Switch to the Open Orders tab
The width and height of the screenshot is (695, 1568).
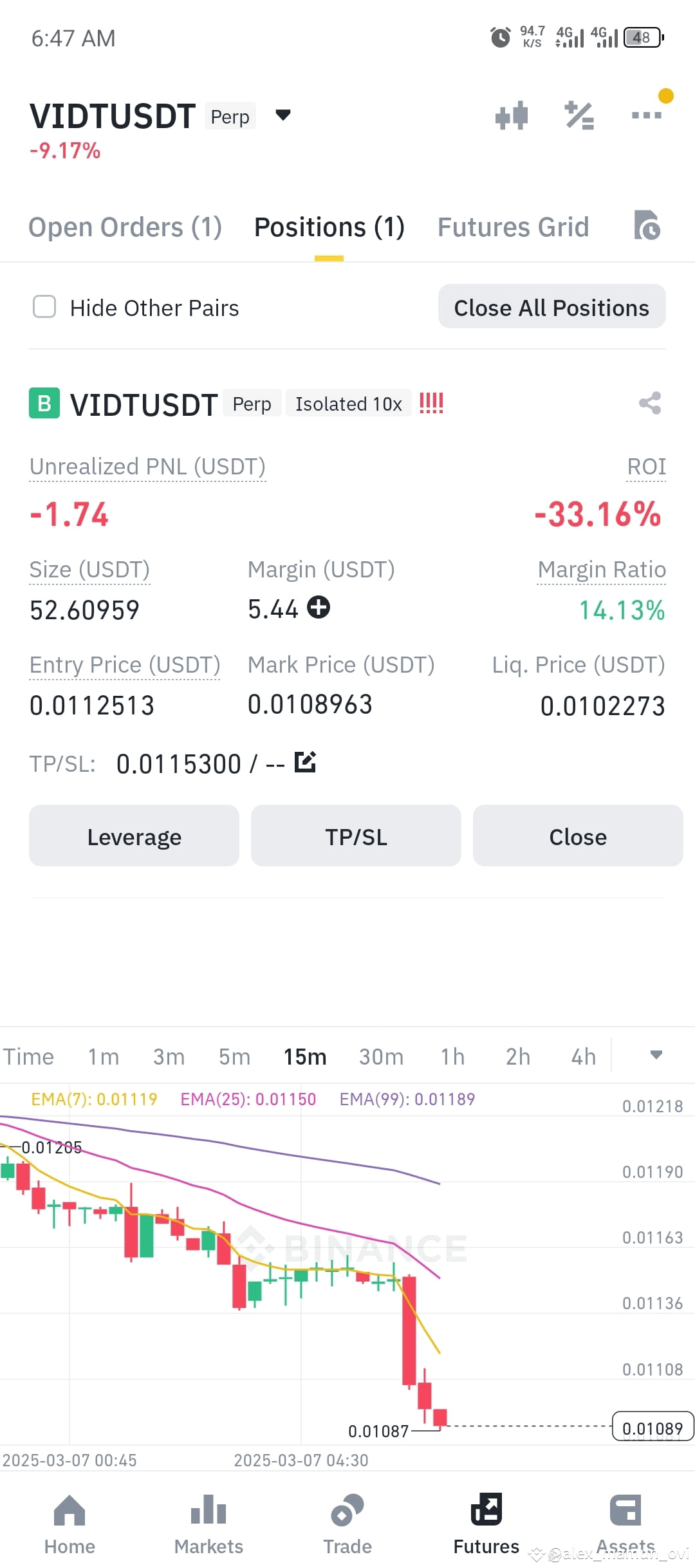(125, 227)
